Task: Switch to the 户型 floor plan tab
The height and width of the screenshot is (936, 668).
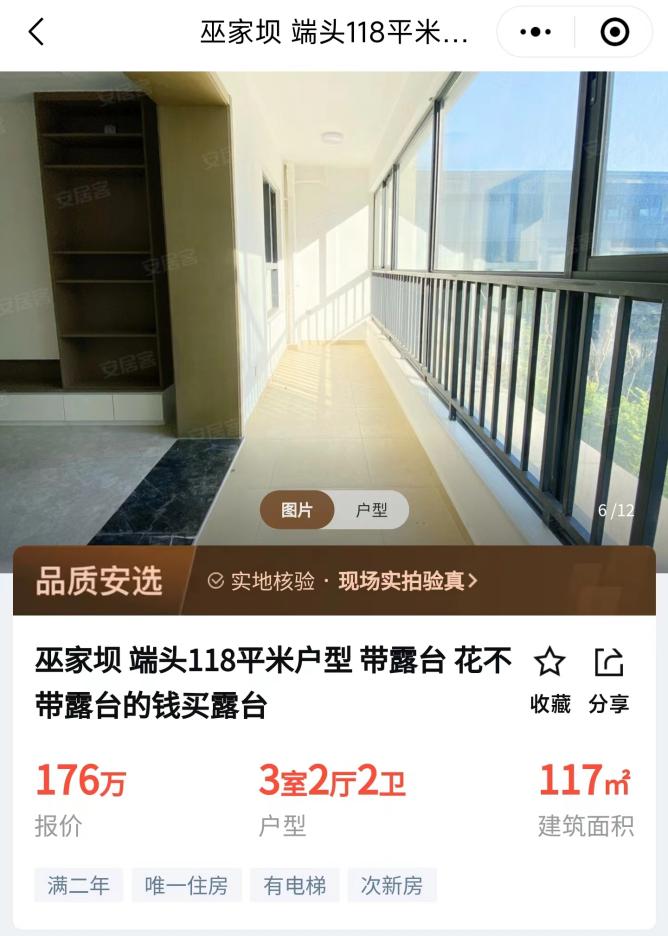Action: pyautogui.click(x=371, y=510)
